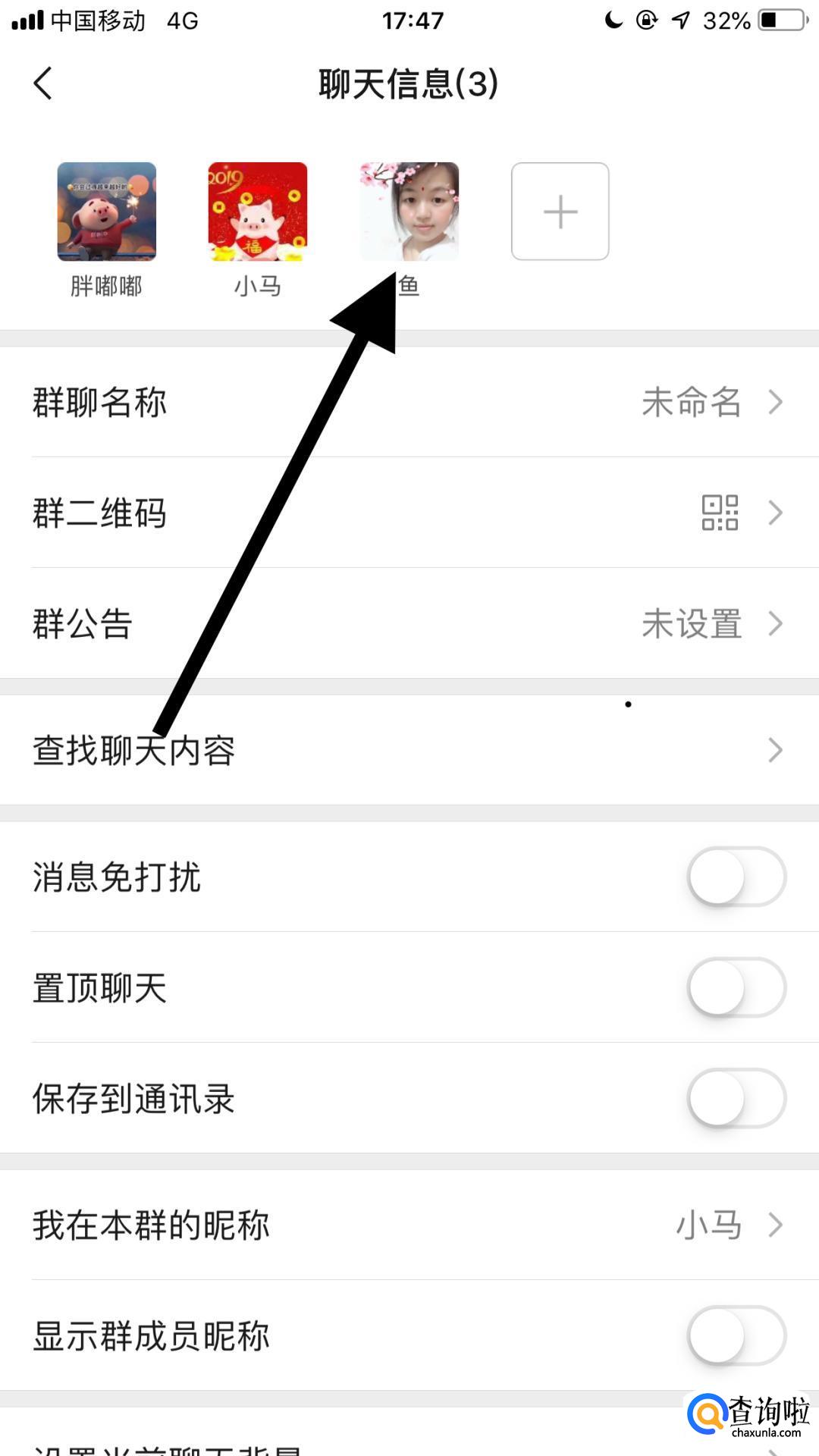
Task: Edit 我在本群的昵称
Action: [409, 1225]
